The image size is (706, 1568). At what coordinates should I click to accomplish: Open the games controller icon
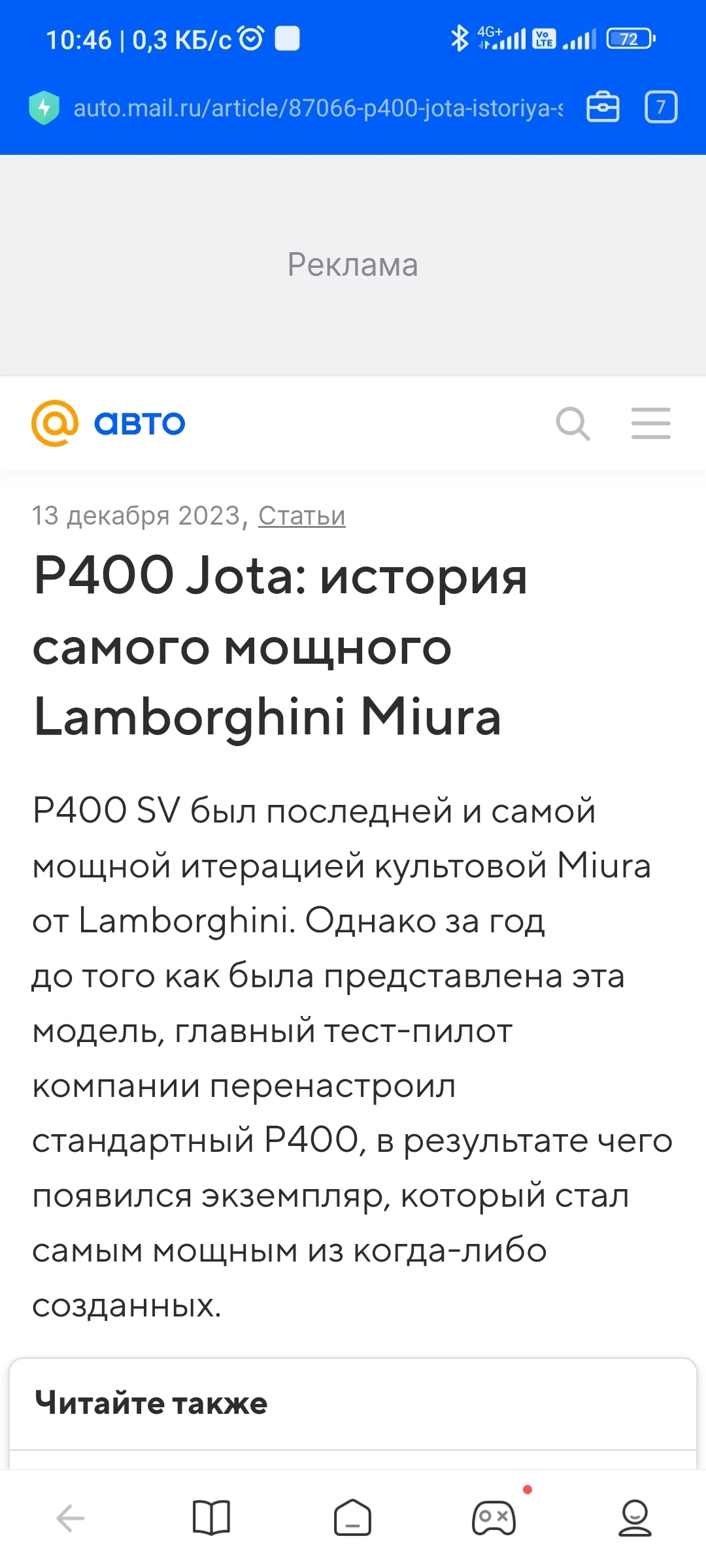click(x=494, y=1517)
